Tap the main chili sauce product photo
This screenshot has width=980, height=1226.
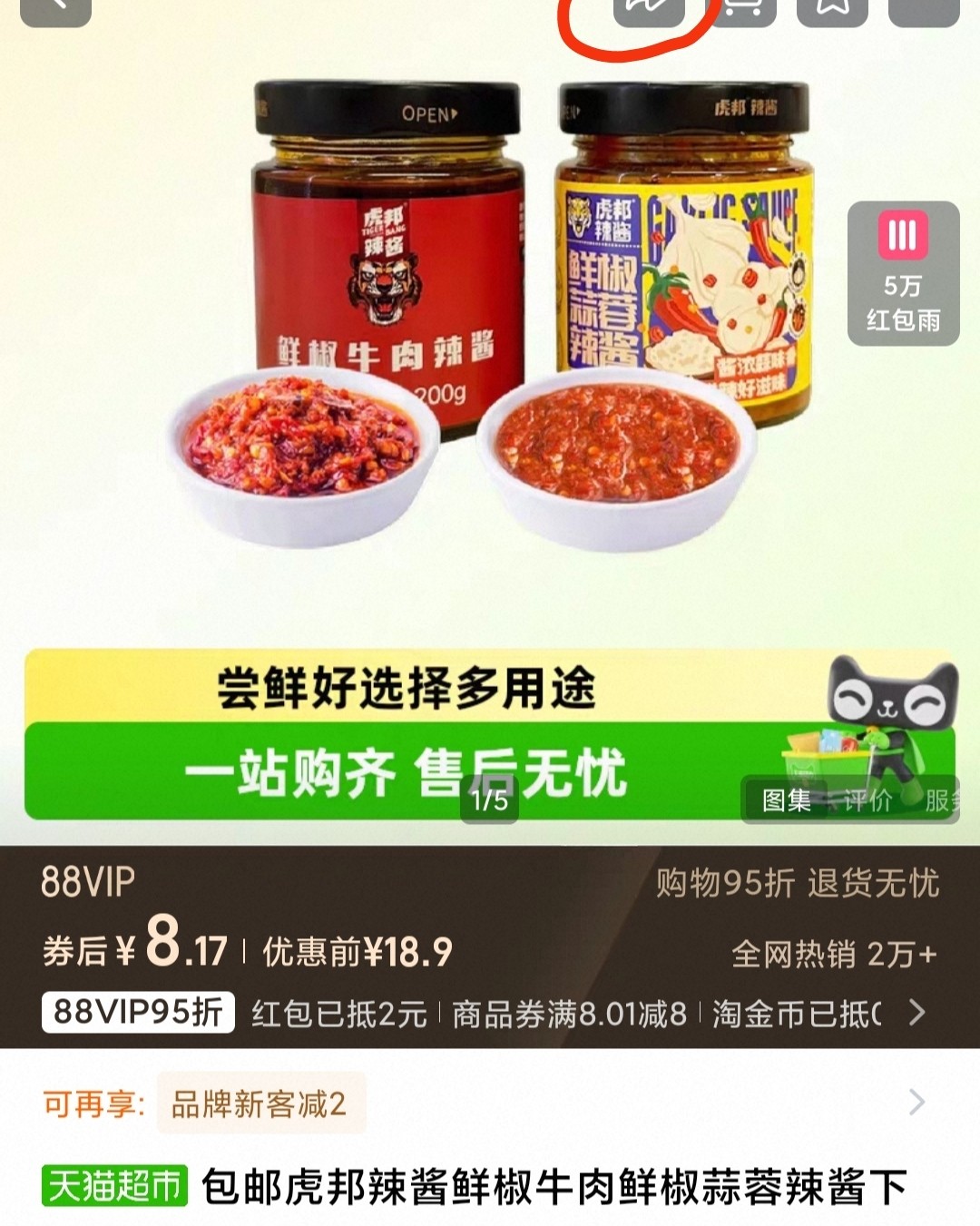point(490,363)
